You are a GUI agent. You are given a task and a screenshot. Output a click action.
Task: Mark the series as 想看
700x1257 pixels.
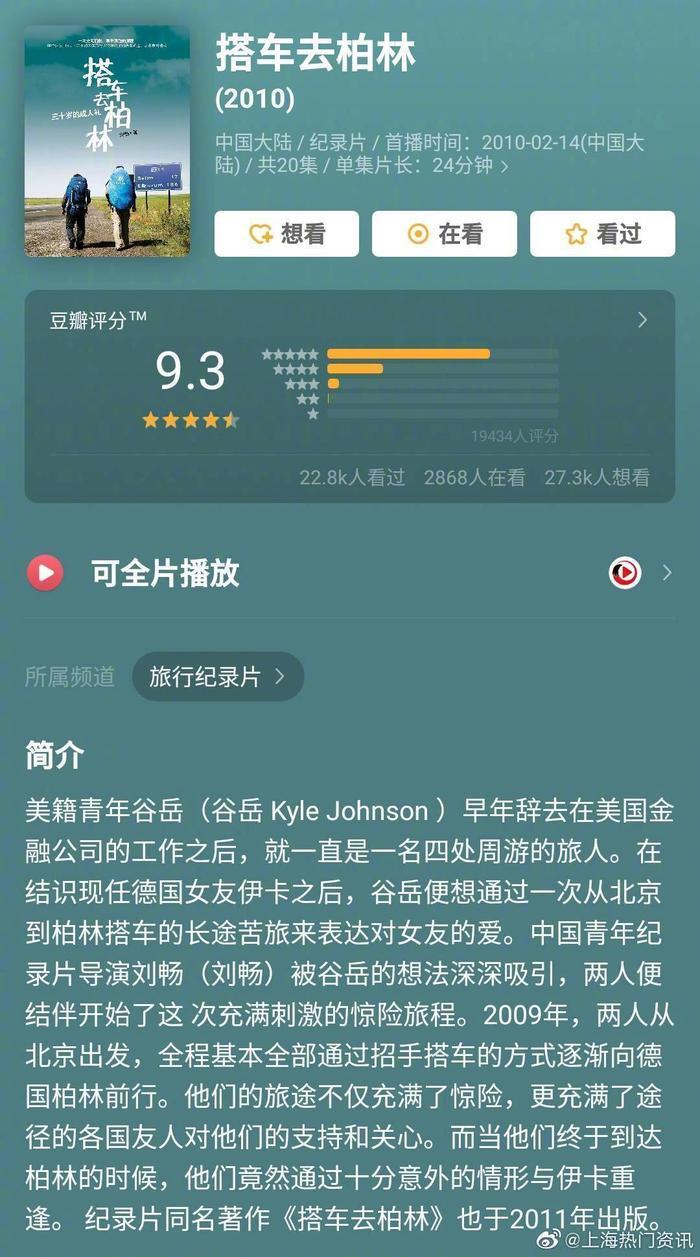(x=286, y=234)
